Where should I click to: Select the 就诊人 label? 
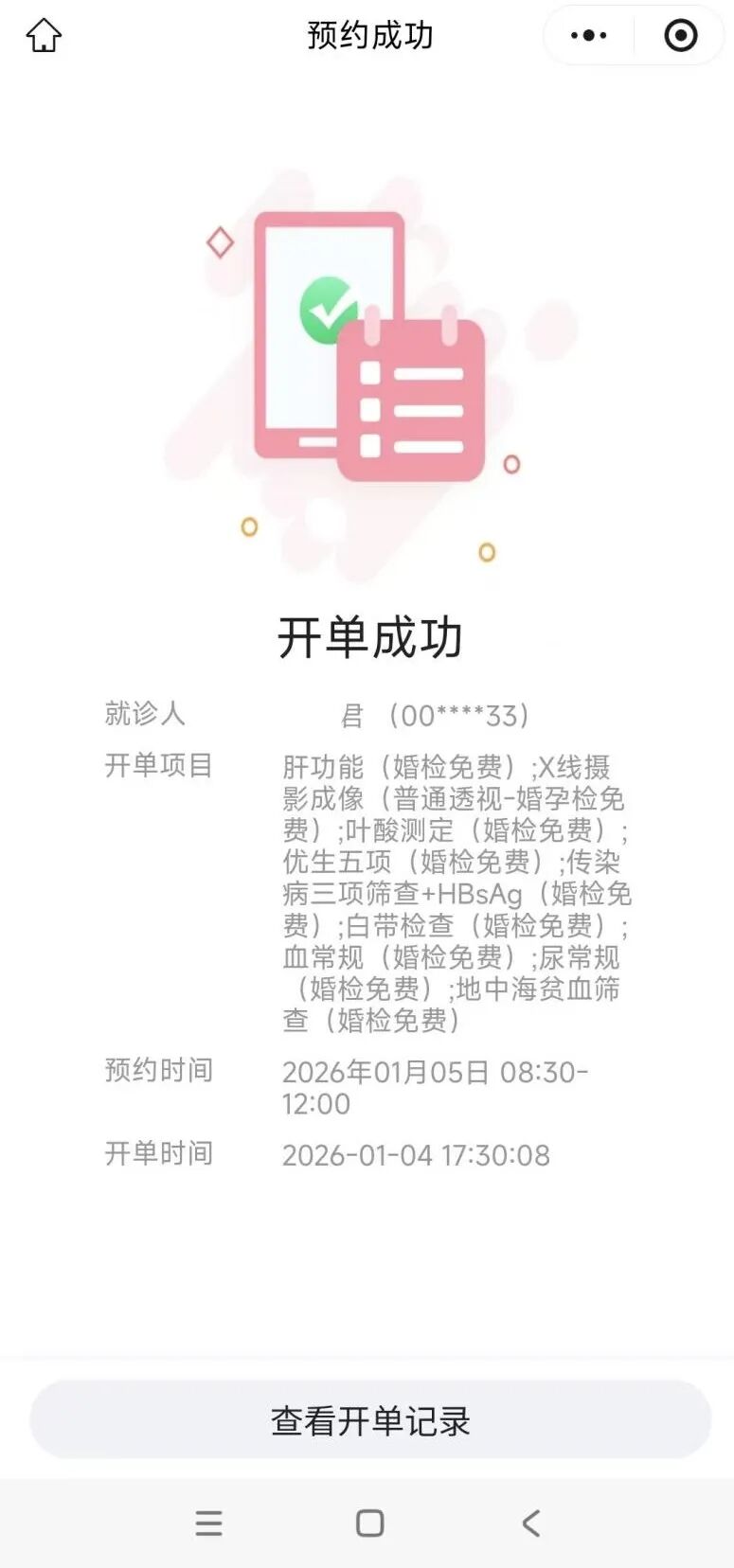tap(143, 715)
